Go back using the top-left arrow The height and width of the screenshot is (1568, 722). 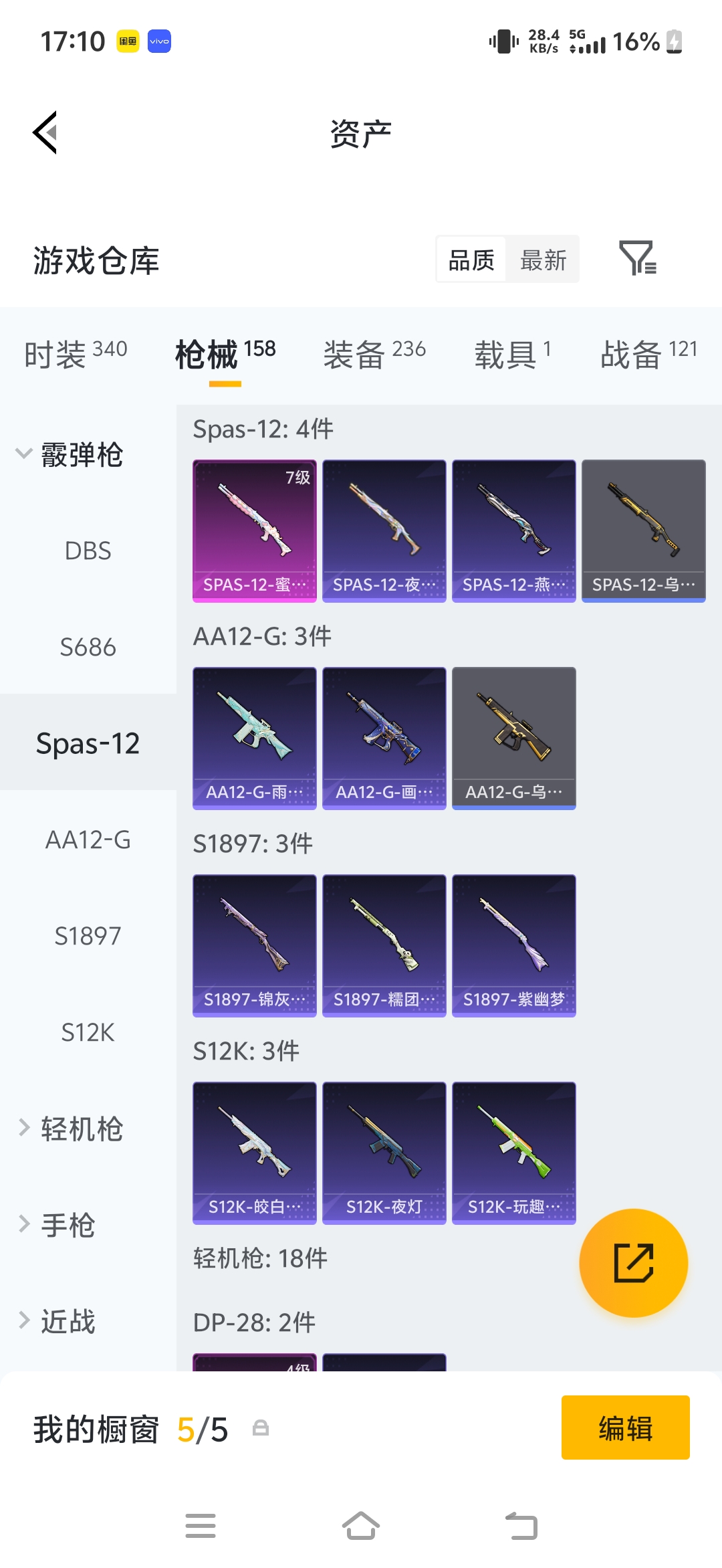pos(45,132)
